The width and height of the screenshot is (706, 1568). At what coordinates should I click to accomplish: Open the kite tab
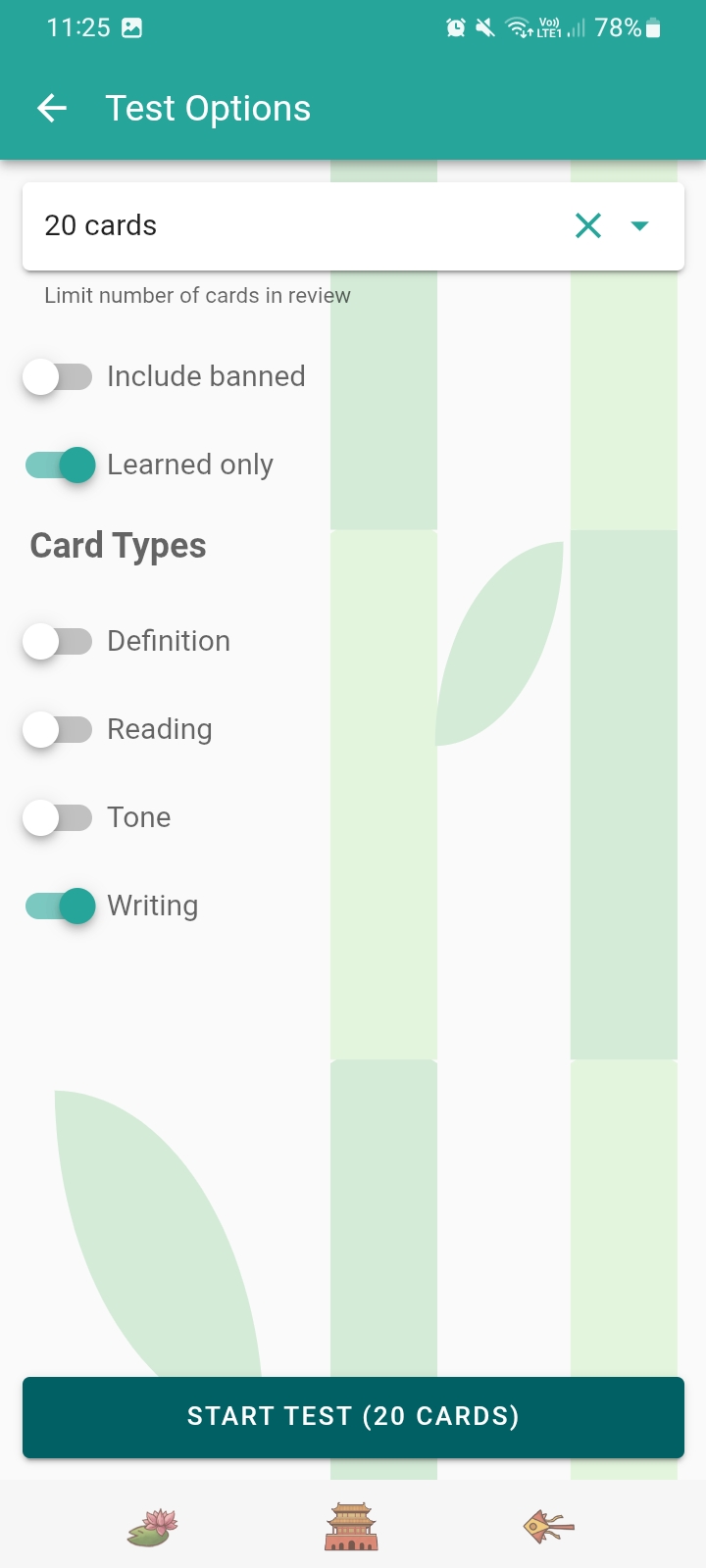[548, 1527]
